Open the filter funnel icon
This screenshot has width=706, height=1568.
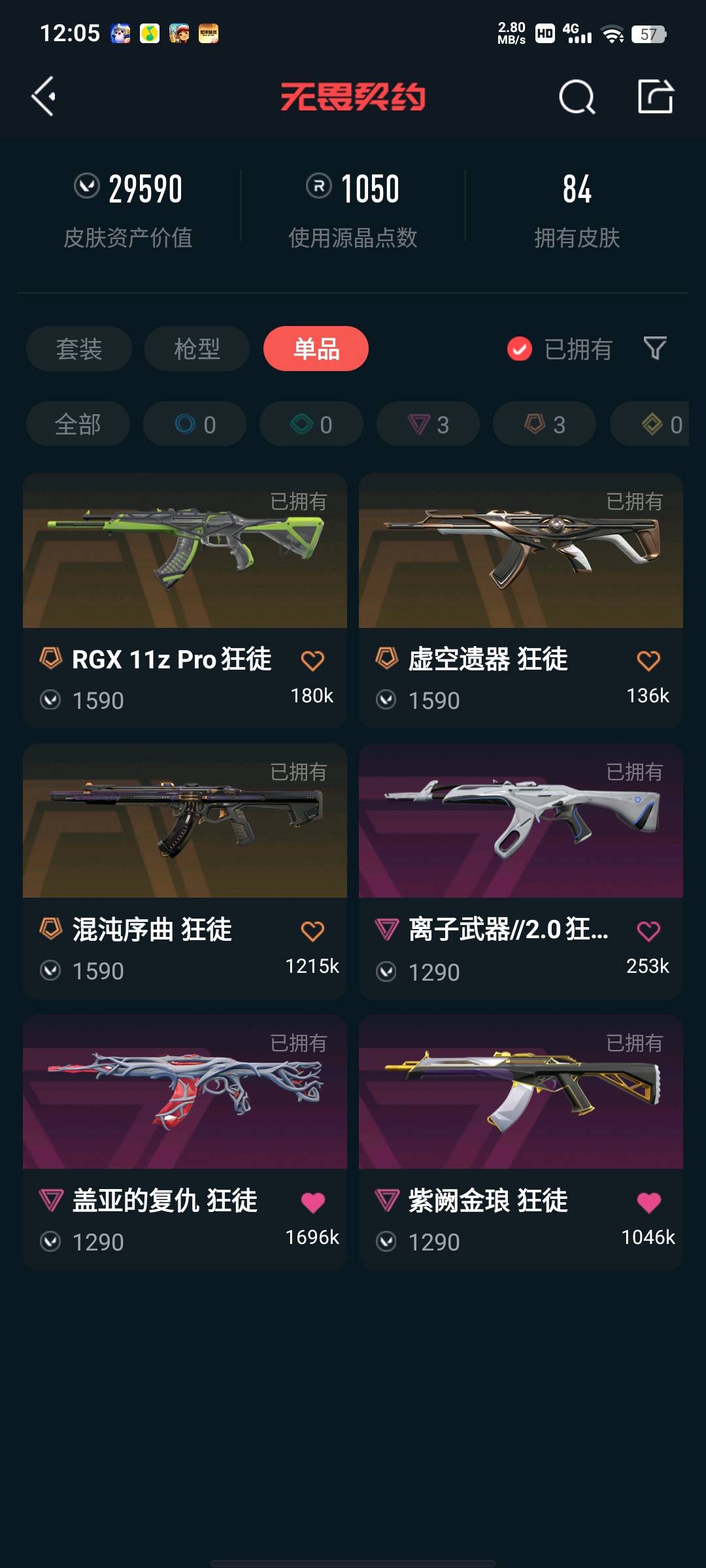(655, 348)
